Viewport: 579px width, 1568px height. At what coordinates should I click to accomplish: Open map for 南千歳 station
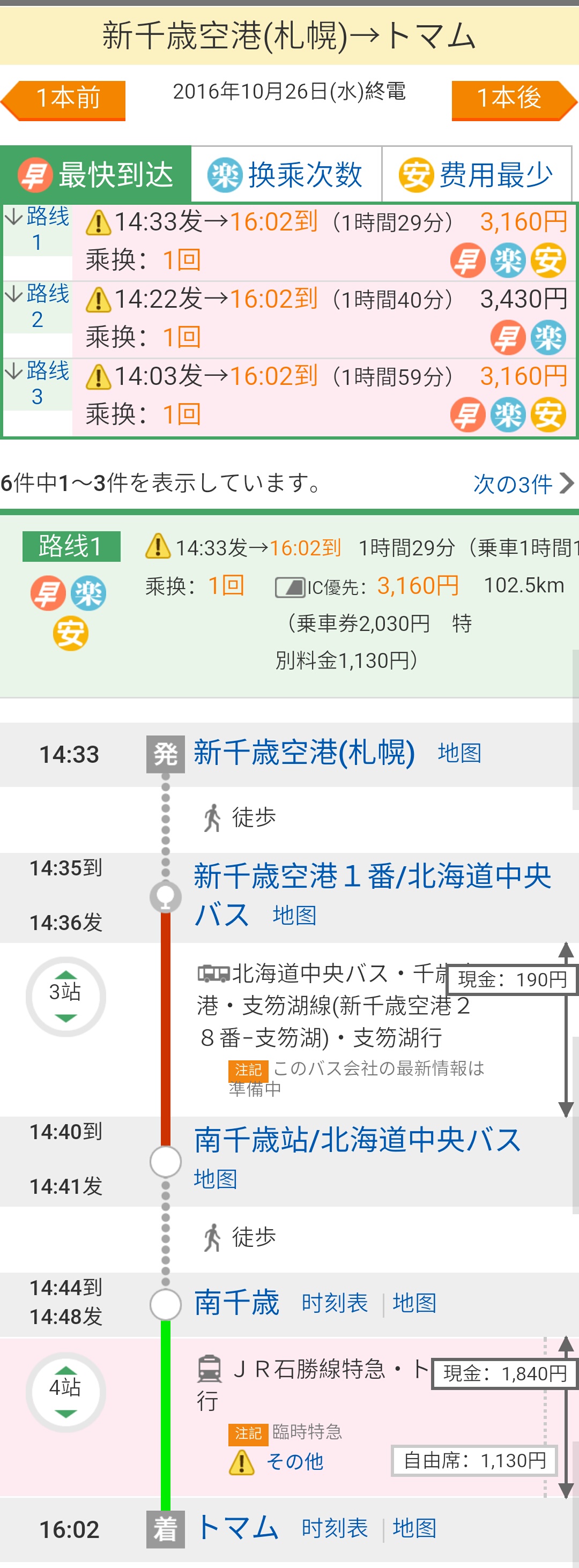[414, 1303]
